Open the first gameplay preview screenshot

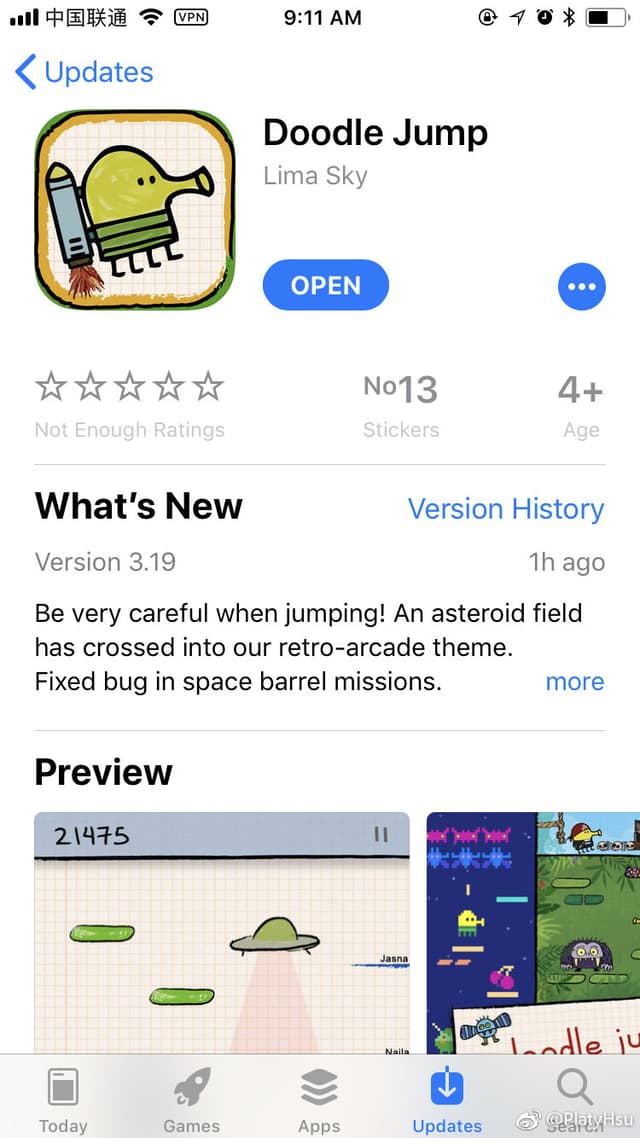click(x=221, y=930)
